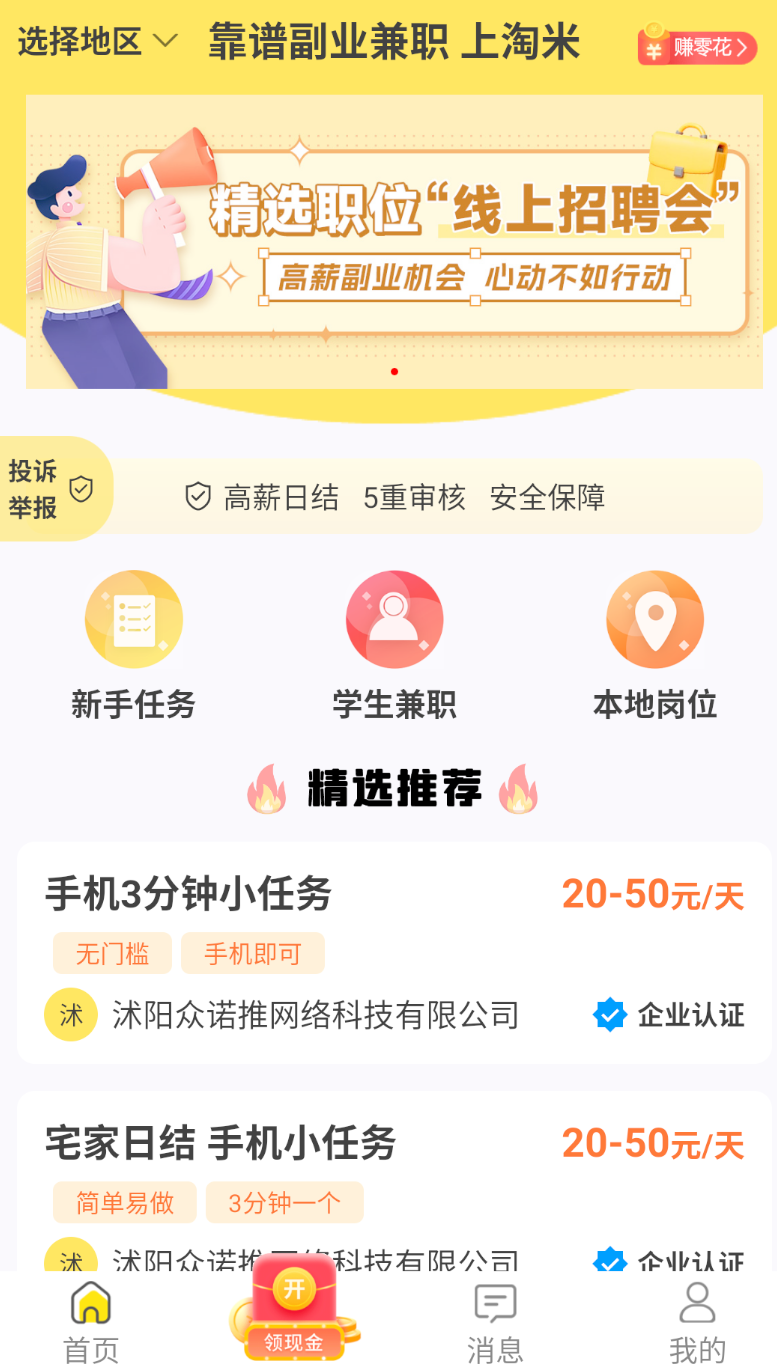Tap the 企业认证 verification badge on first job
The height and width of the screenshot is (1366, 777).
[x=610, y=1015]
